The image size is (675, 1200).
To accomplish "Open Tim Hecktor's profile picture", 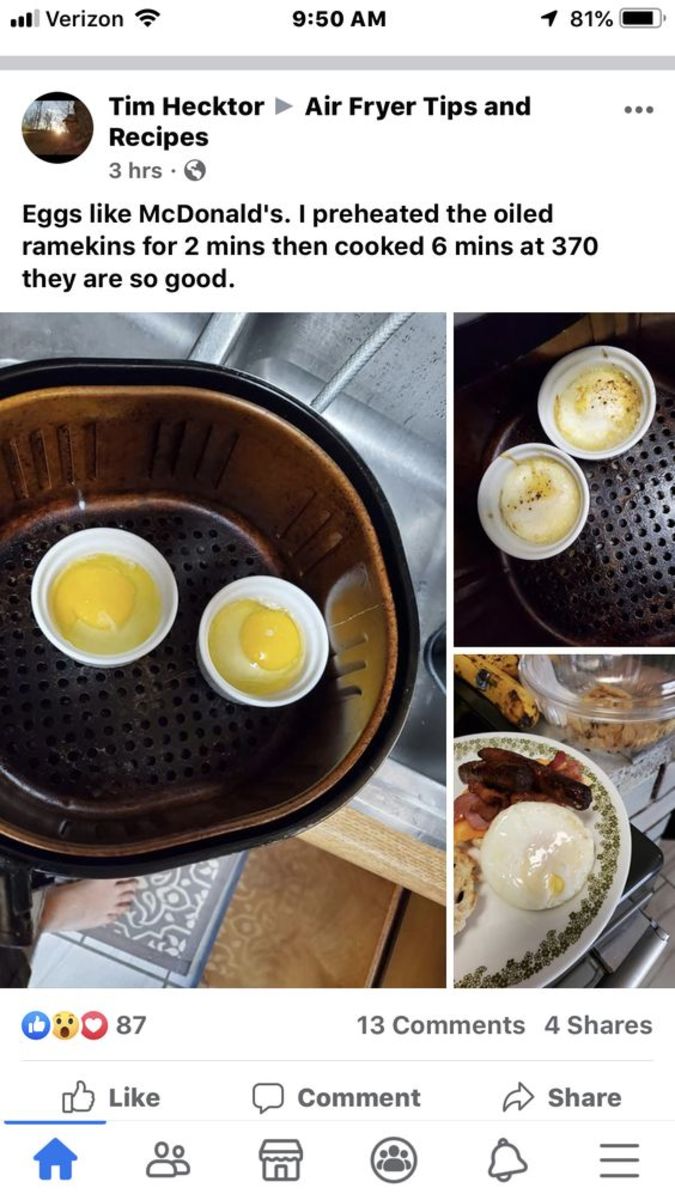I will click(x=57, y=128).
